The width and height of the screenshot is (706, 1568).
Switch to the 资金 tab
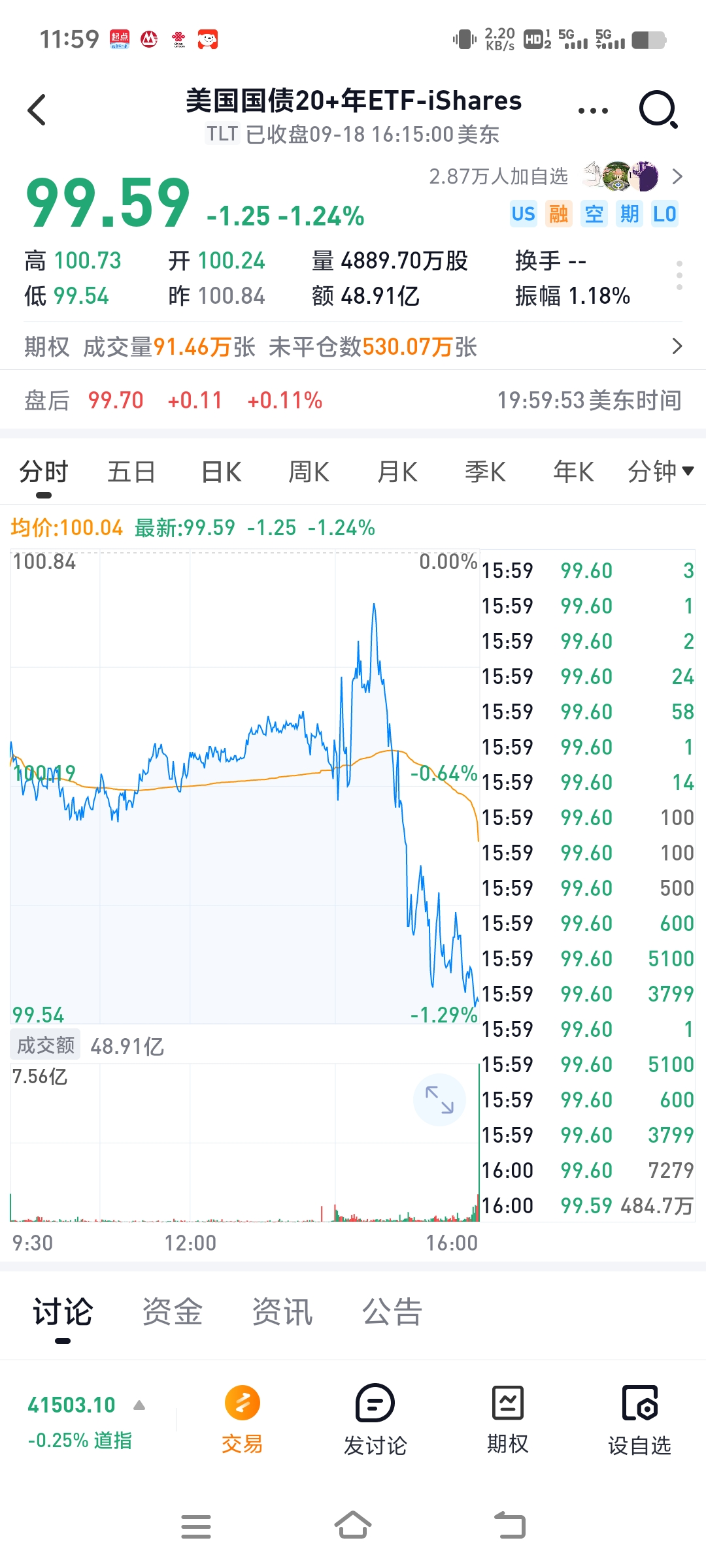[173, 1312]
